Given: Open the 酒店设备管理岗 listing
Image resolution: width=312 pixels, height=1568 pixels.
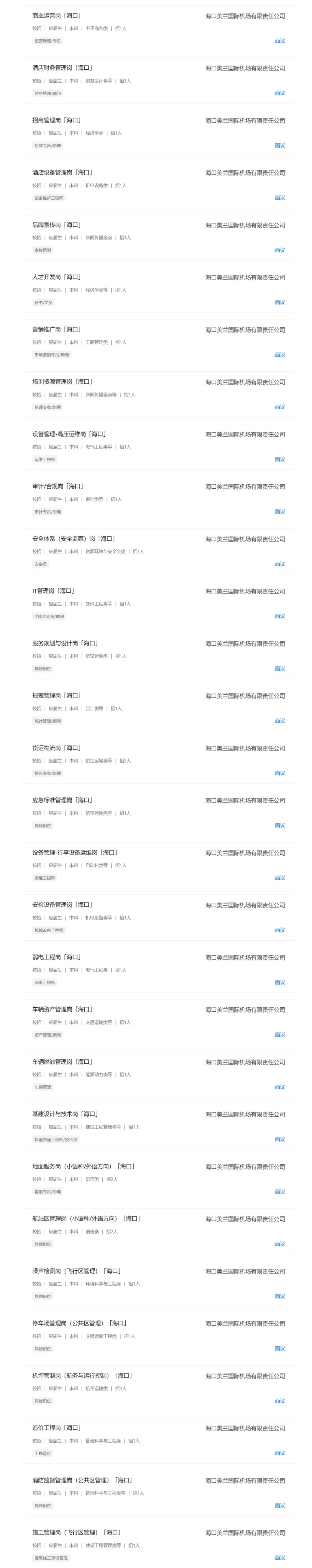Looking at the screenshot, I should click(x=63, y=173).
